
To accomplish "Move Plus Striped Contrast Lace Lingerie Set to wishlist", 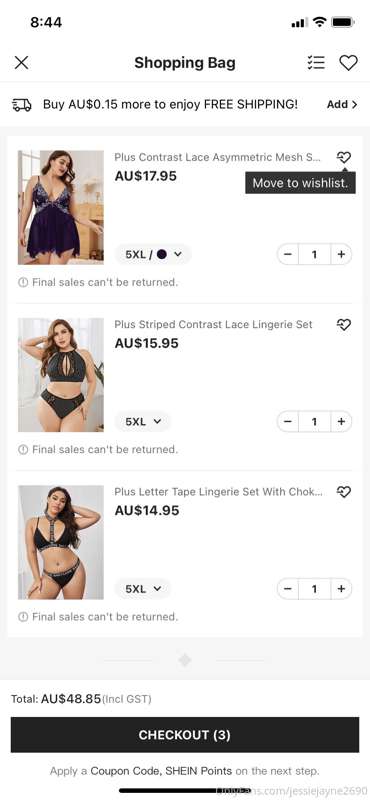I will 344,324.
